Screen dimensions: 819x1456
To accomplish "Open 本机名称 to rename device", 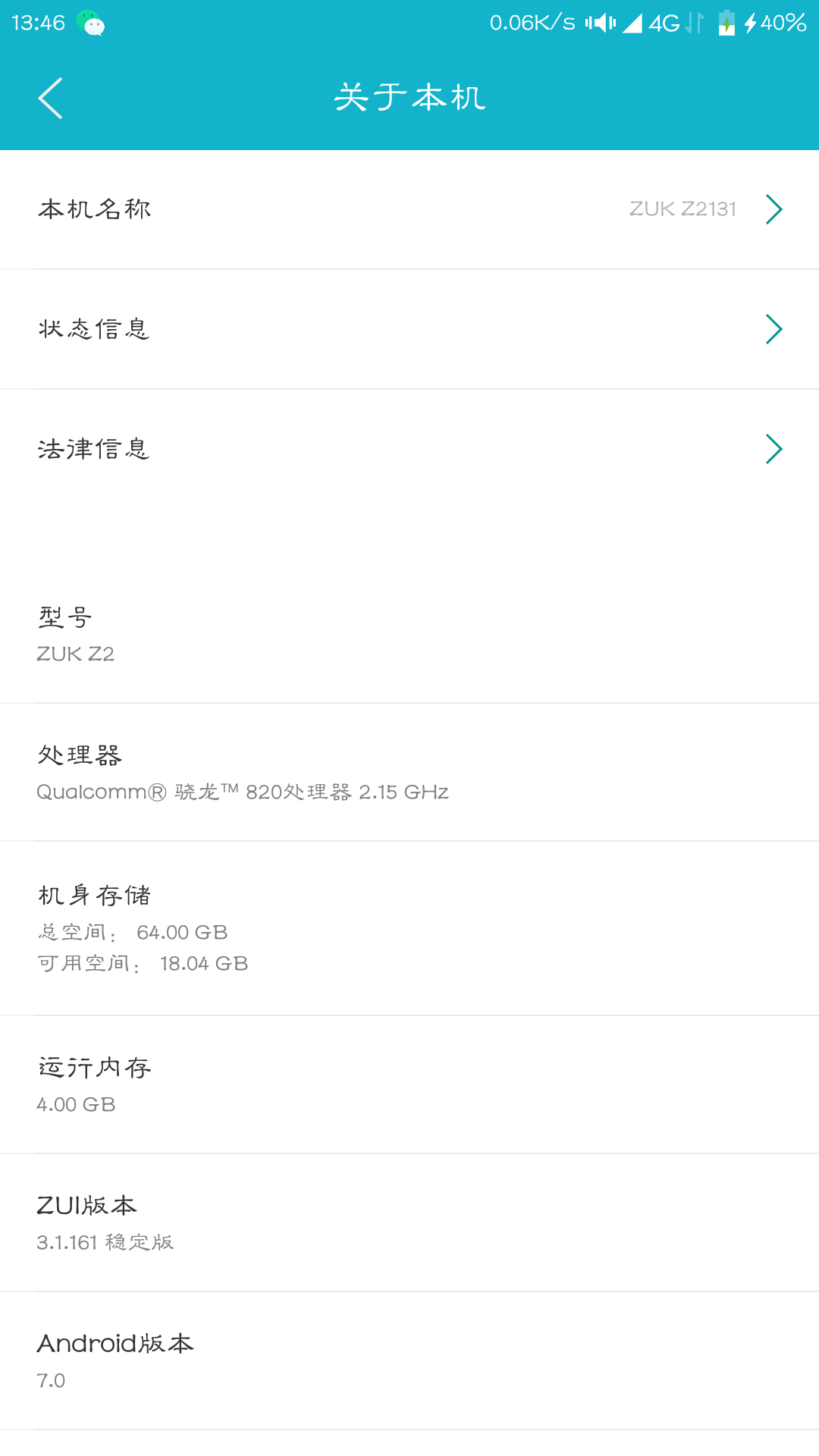I will coord(409,209).
